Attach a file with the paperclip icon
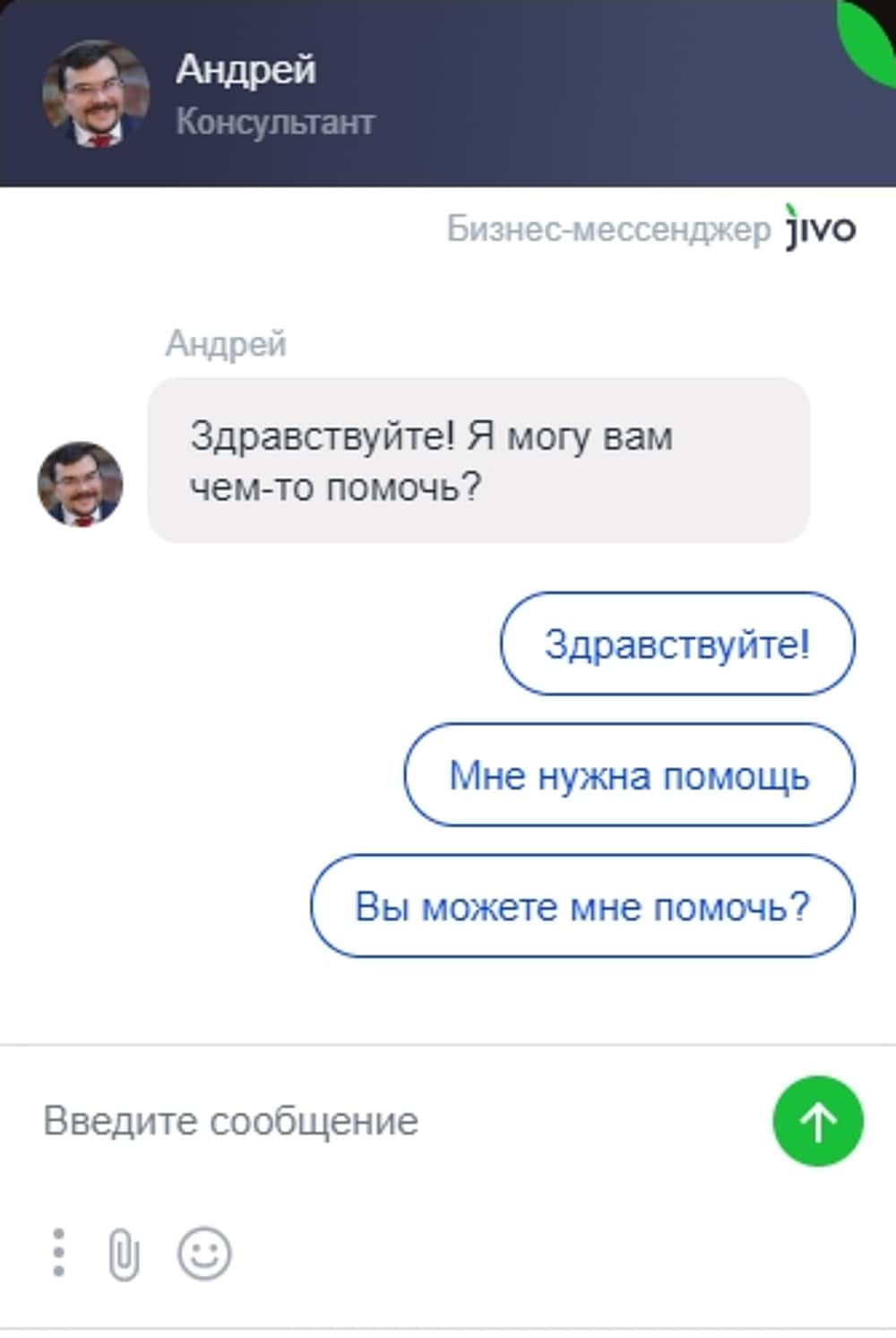 pyautogui.click(x=124, y=1254)
